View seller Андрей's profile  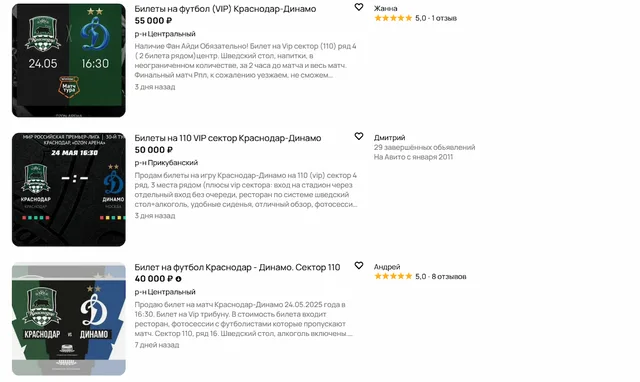click(387, 267)
